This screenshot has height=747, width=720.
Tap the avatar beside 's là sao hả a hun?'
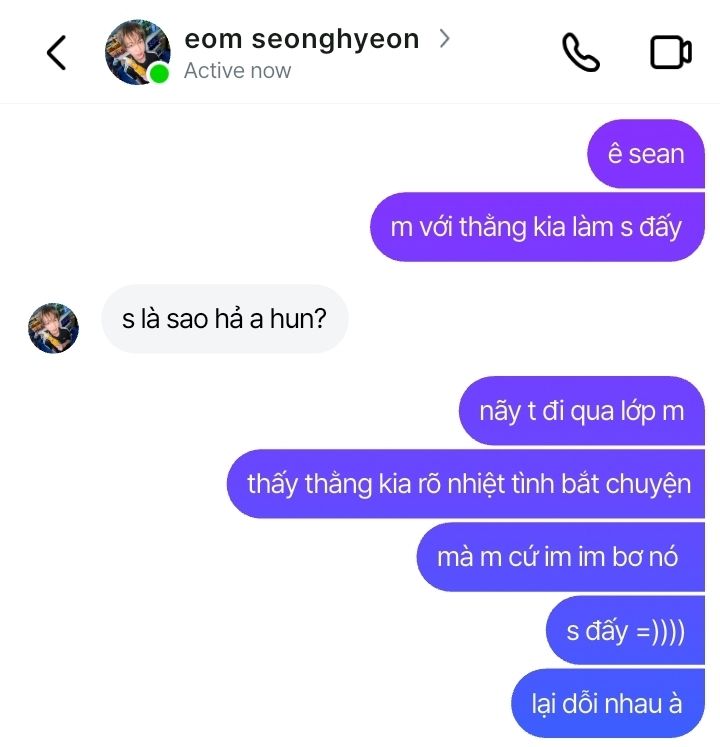tap(53, 328)
